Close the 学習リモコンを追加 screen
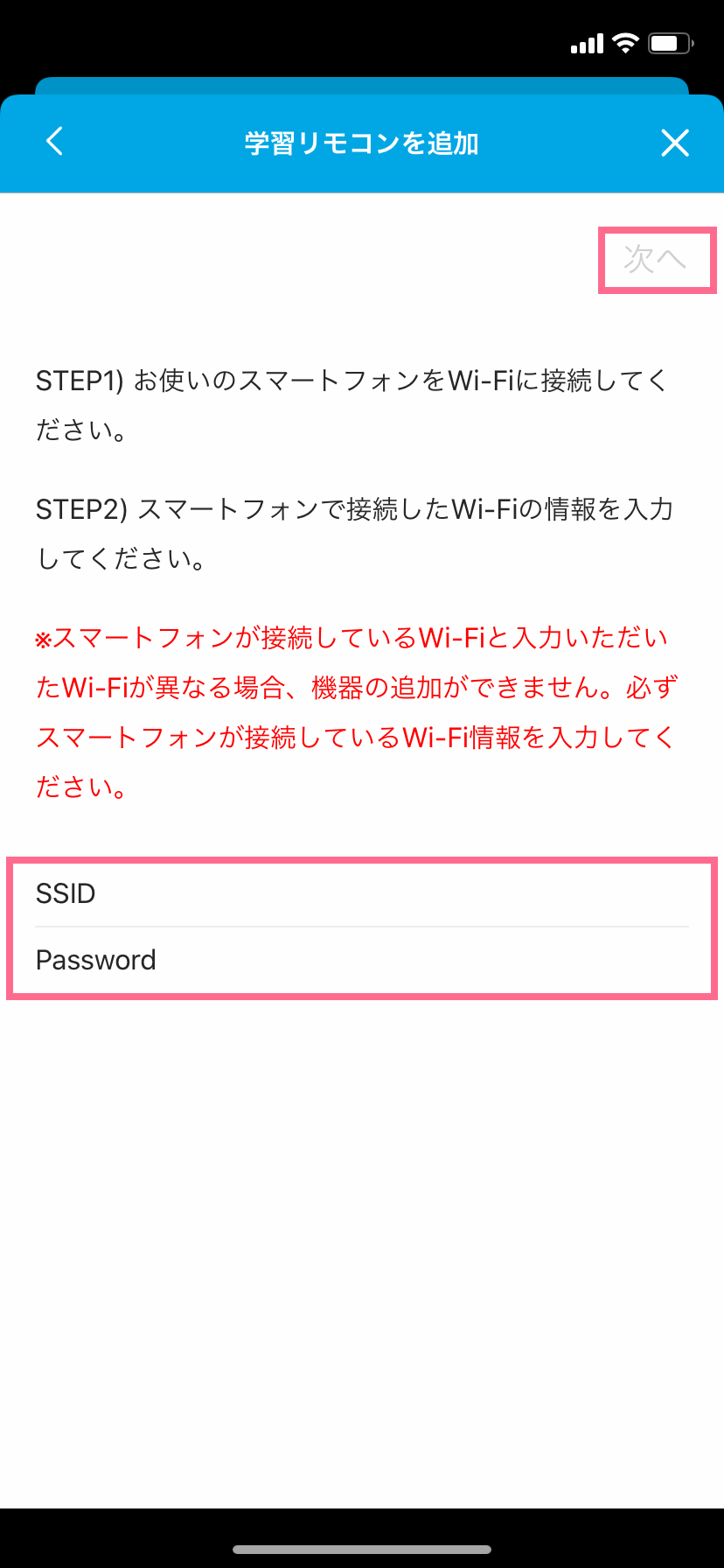 [675, 143]
